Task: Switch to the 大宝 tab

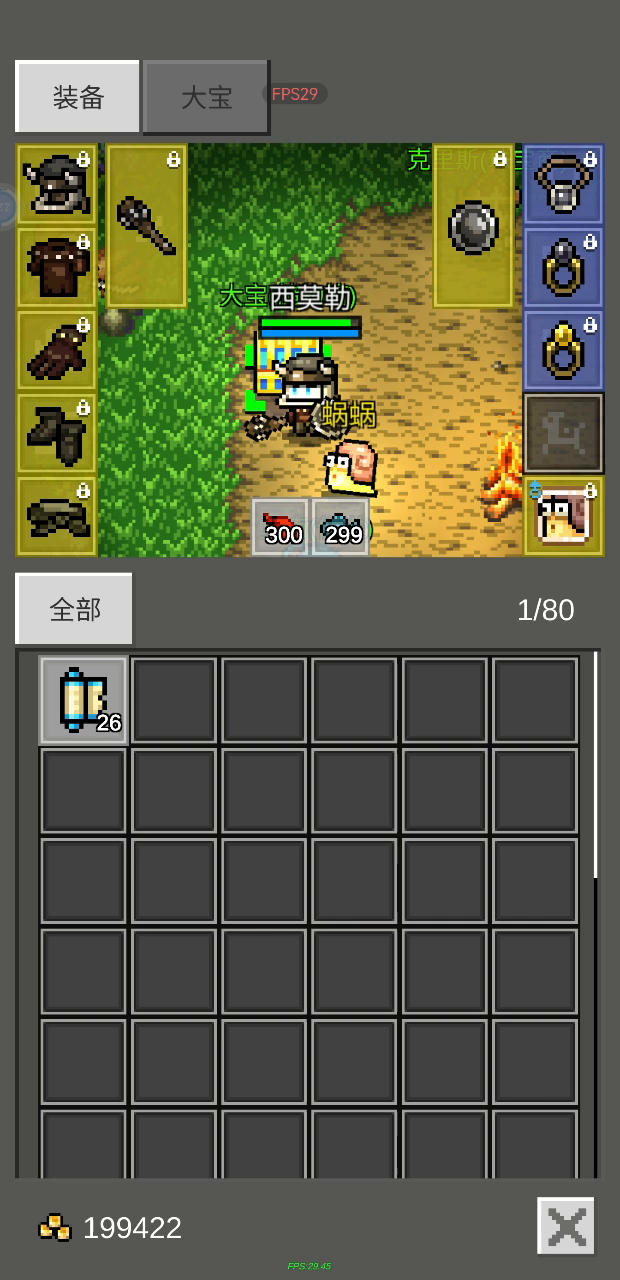Action: [x=206, y=97]
